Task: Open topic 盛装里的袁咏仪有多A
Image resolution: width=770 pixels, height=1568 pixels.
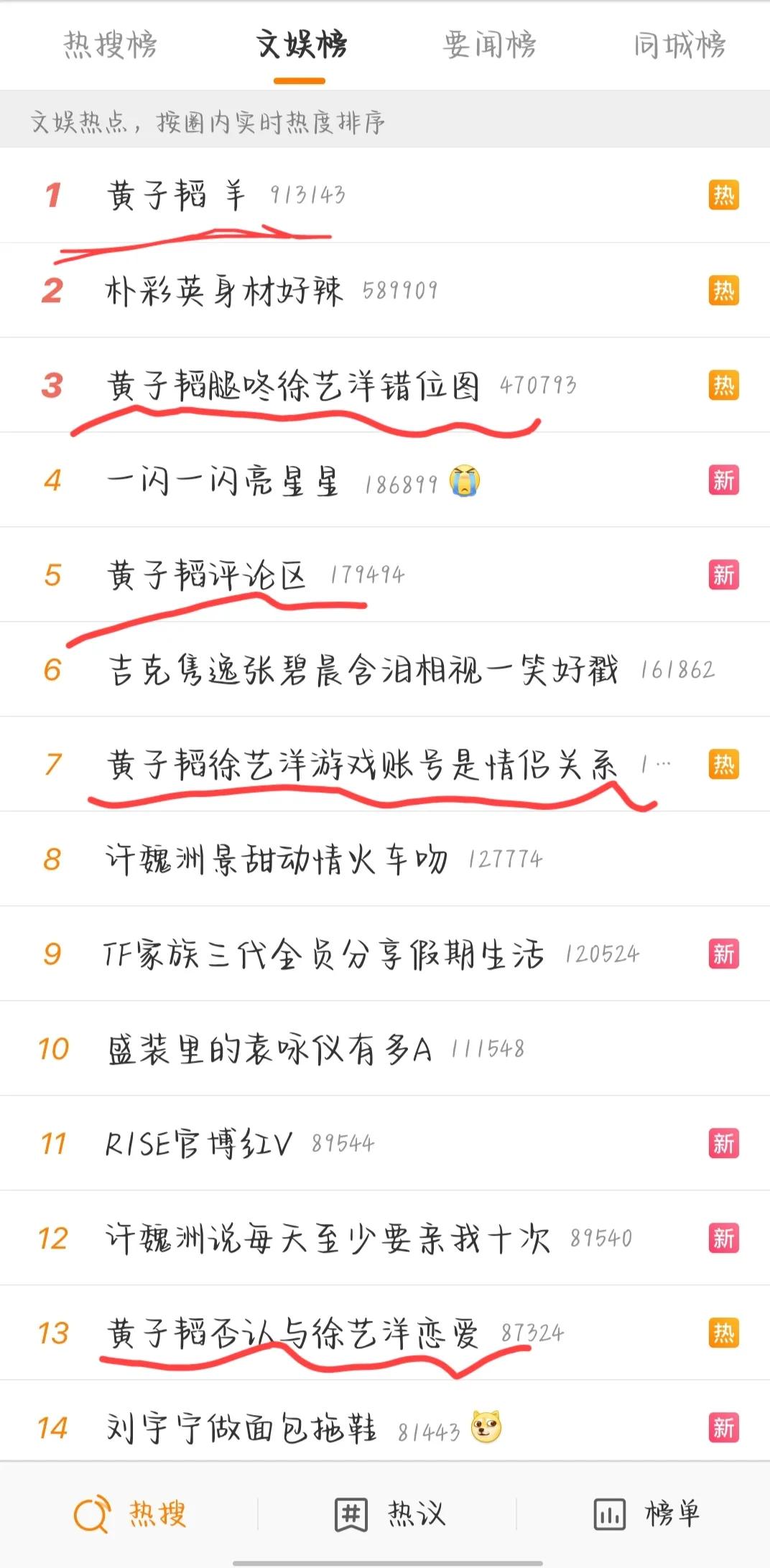Action: point(270,1049)
